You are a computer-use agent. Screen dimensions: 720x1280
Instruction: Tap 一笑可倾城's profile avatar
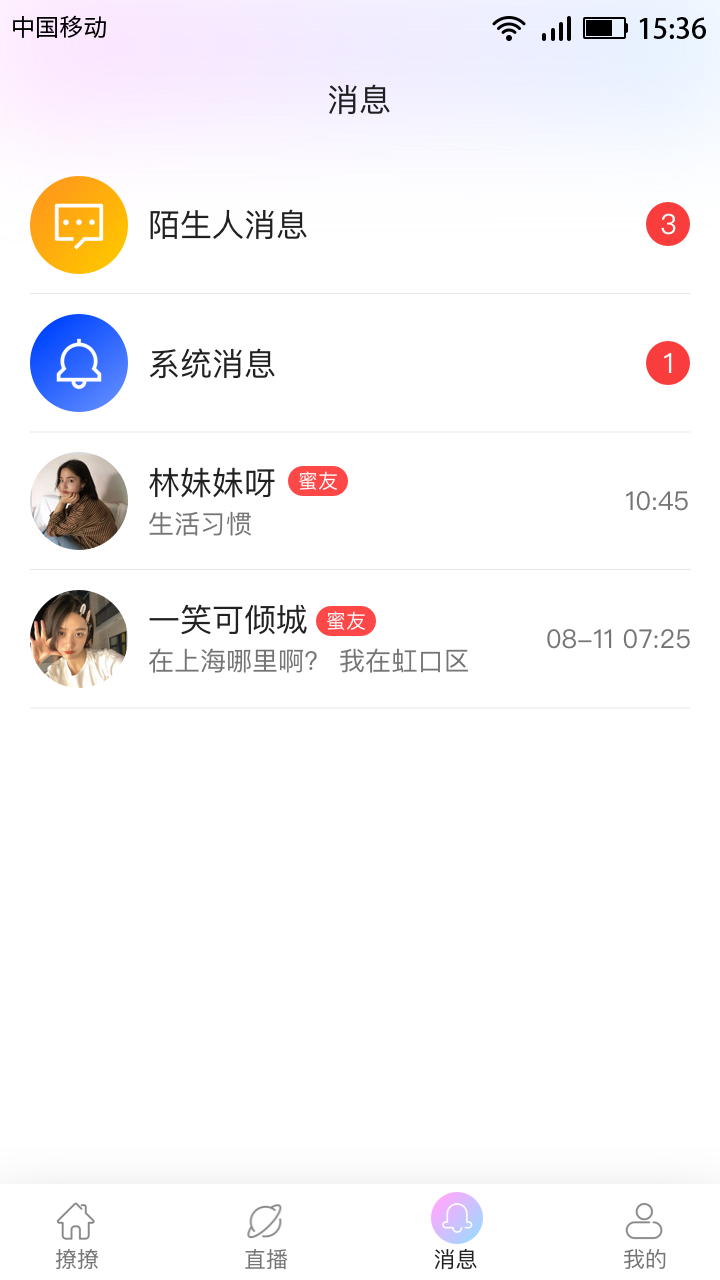(79, 638)
